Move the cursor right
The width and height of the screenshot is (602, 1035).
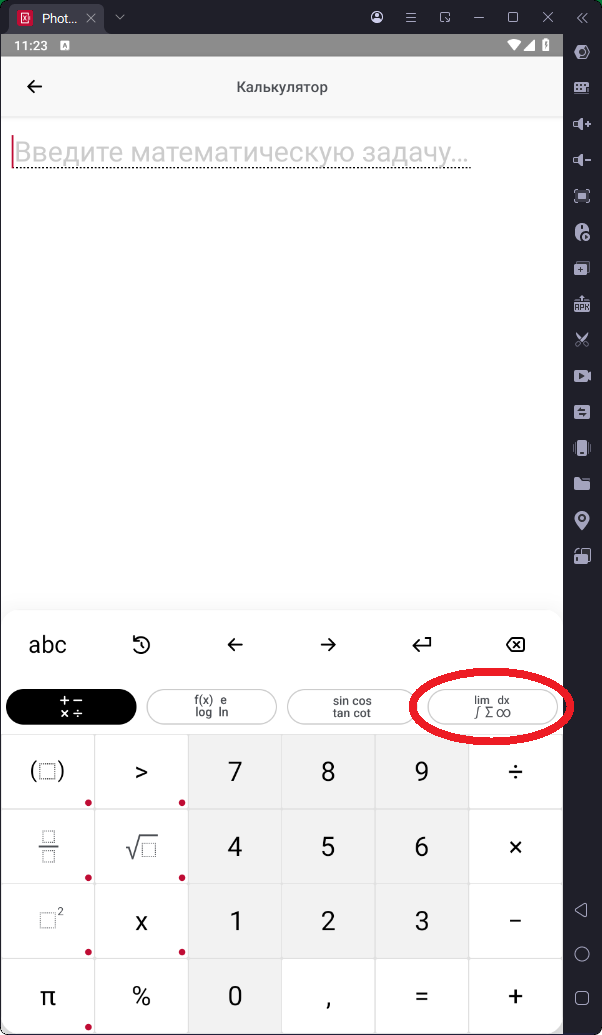[x=328, y=645]
